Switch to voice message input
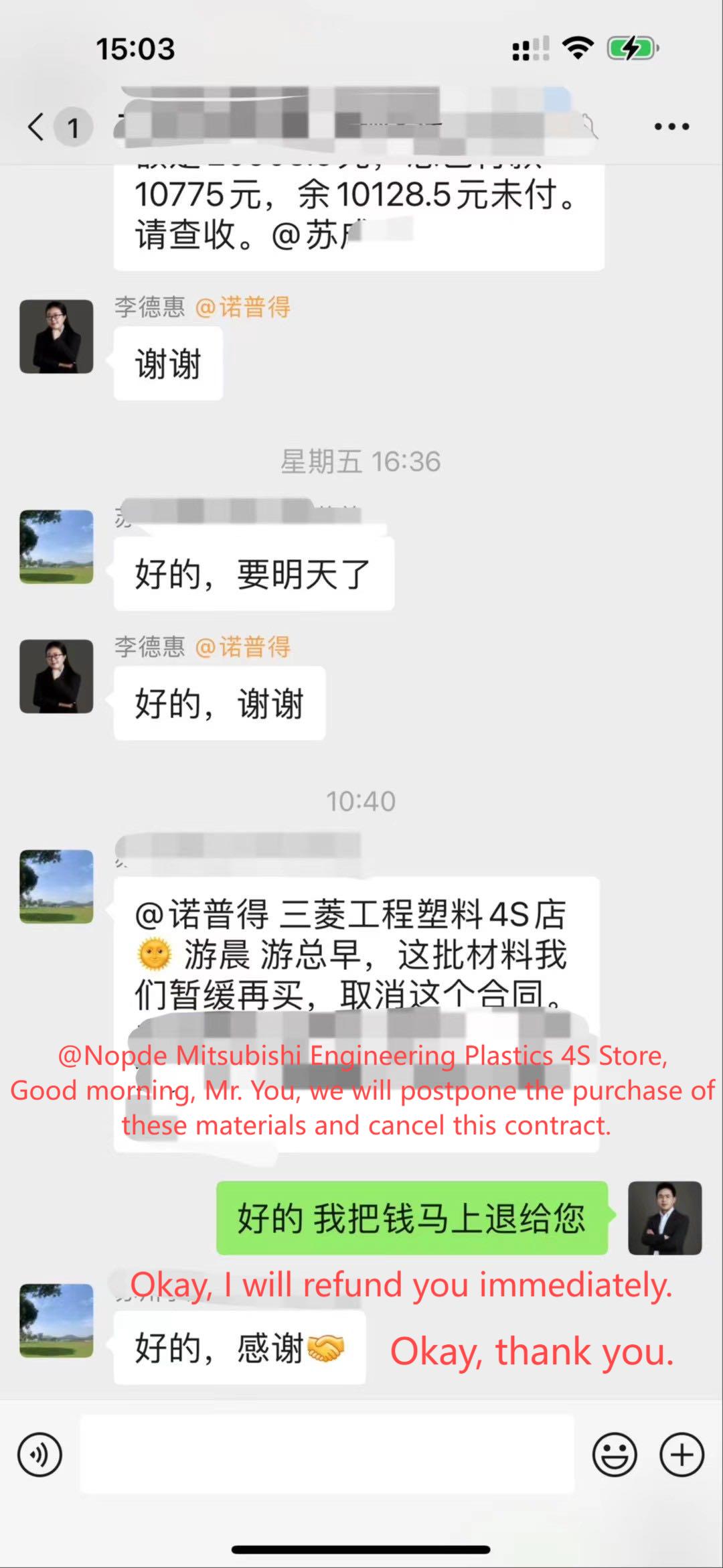This screenshot has width=723, height=1568. 40,1455
